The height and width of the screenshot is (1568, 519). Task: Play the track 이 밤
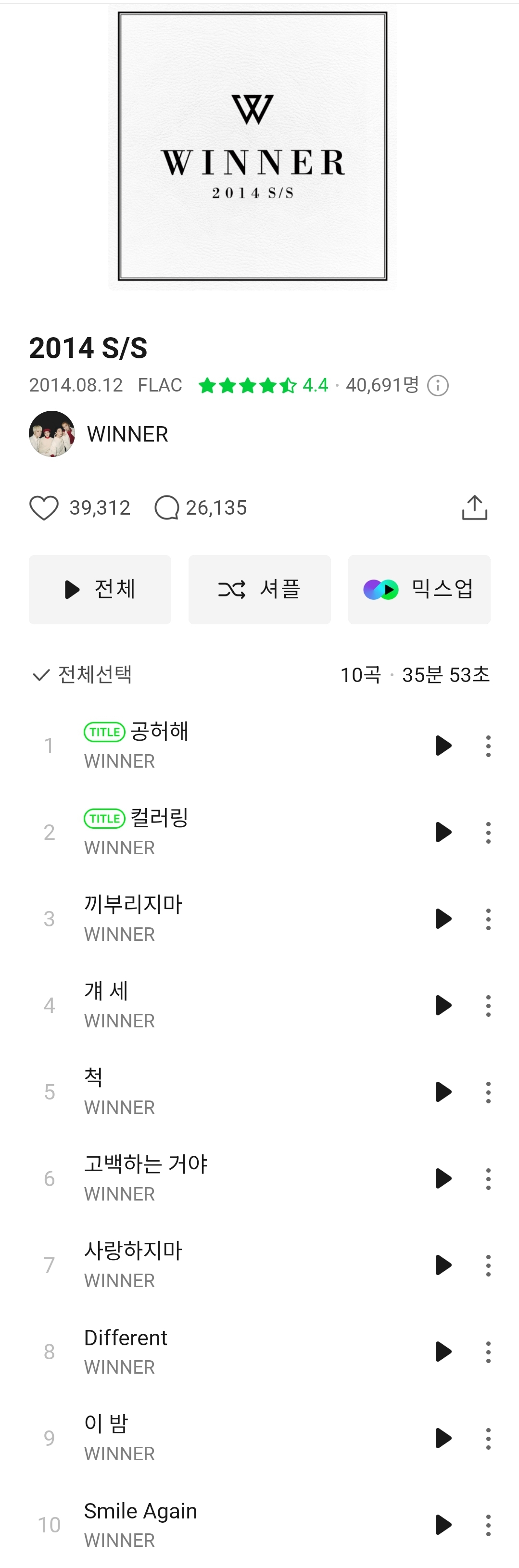tap(443, 1438)
